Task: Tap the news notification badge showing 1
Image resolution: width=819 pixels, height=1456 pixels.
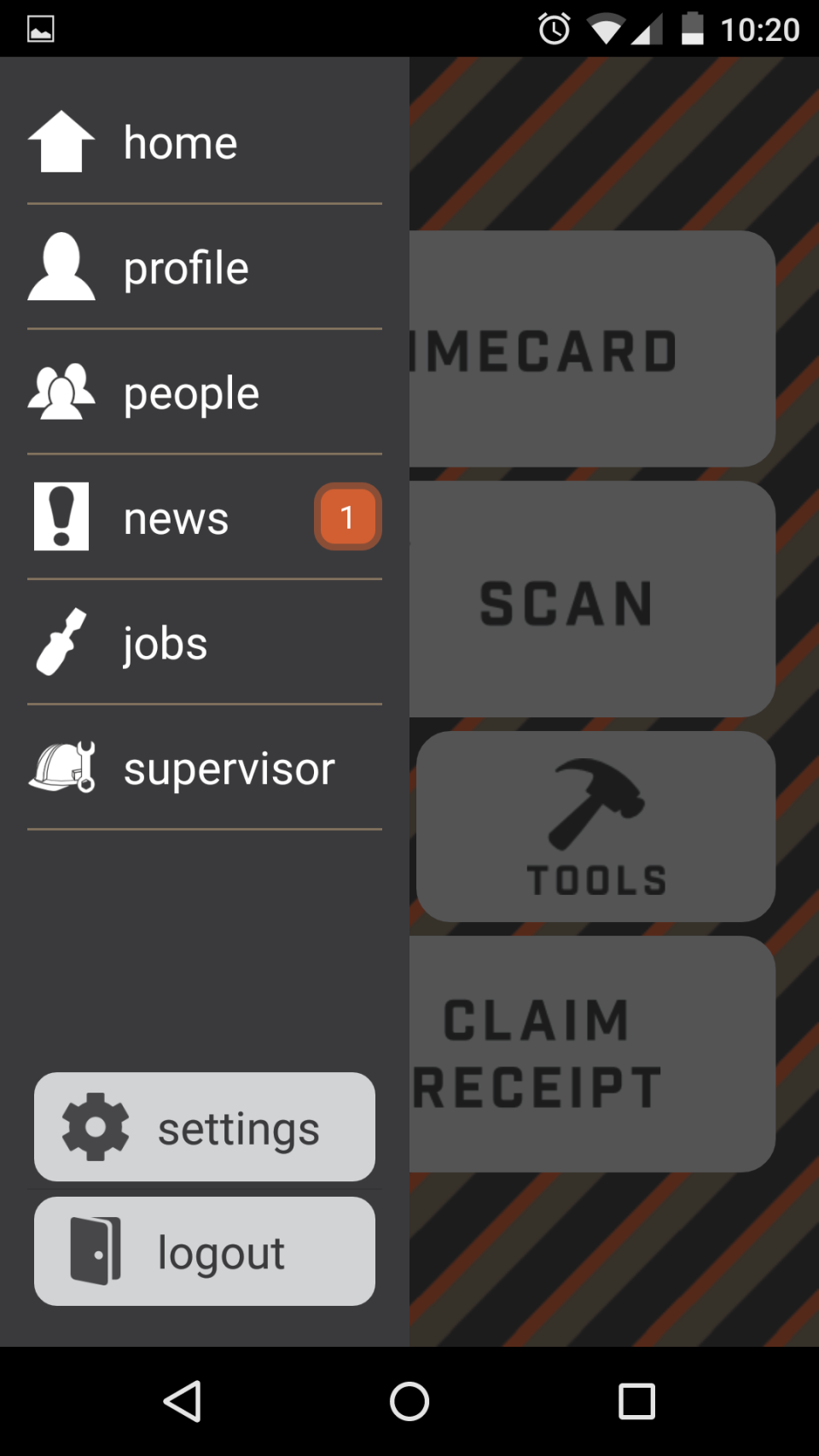Action: [347, 517]
